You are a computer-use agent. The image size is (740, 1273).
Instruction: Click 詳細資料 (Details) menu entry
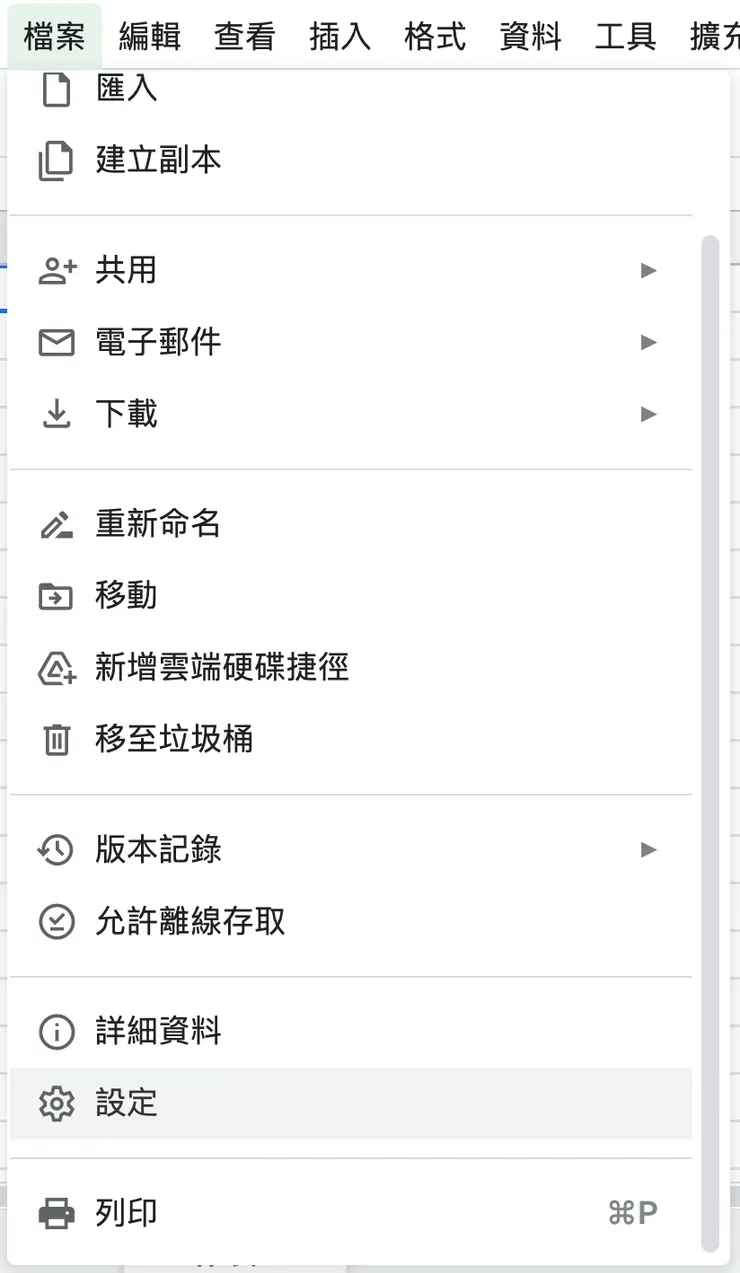[x=157, y=1032]
